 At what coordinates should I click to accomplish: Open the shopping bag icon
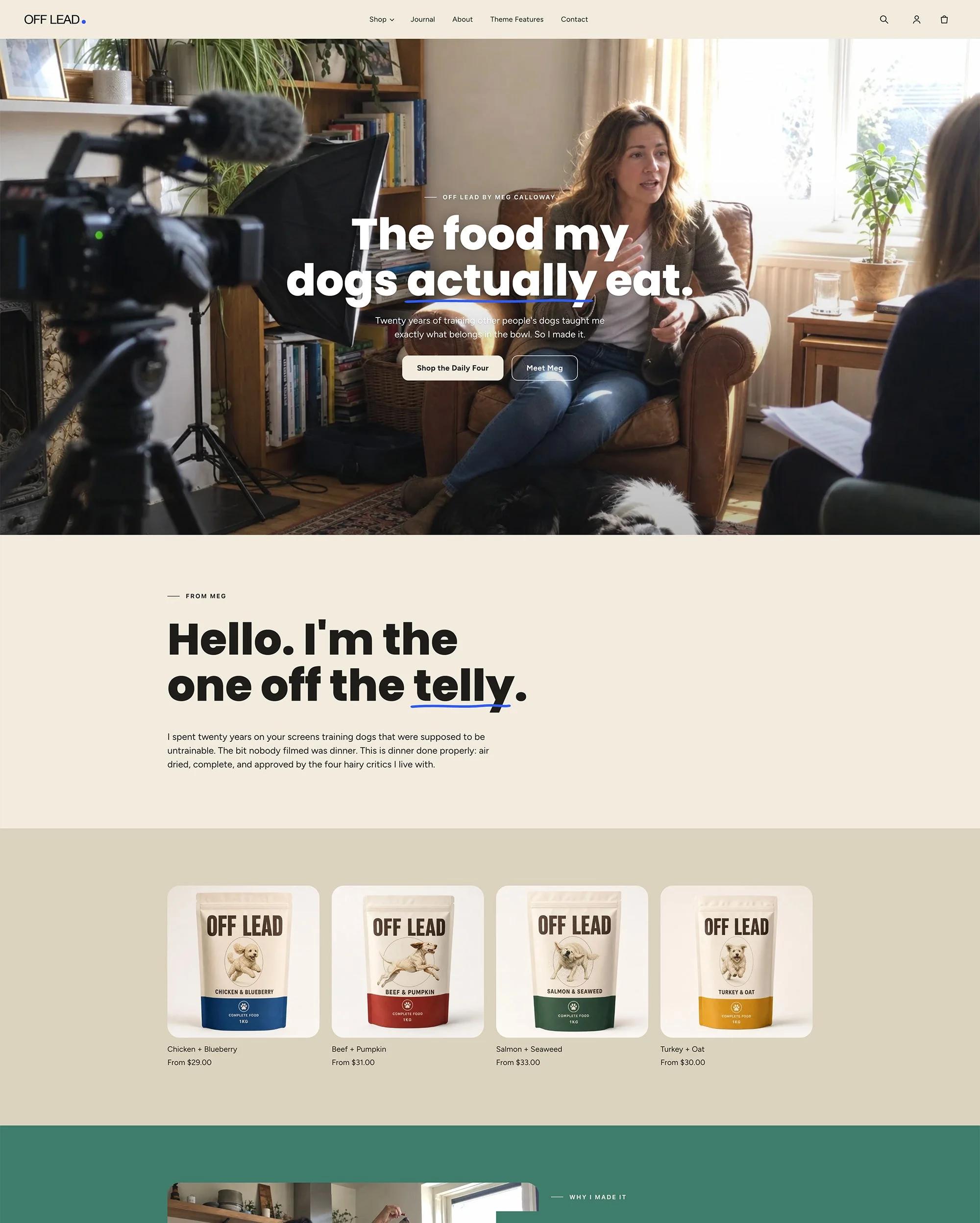click(x=944, y=19)
